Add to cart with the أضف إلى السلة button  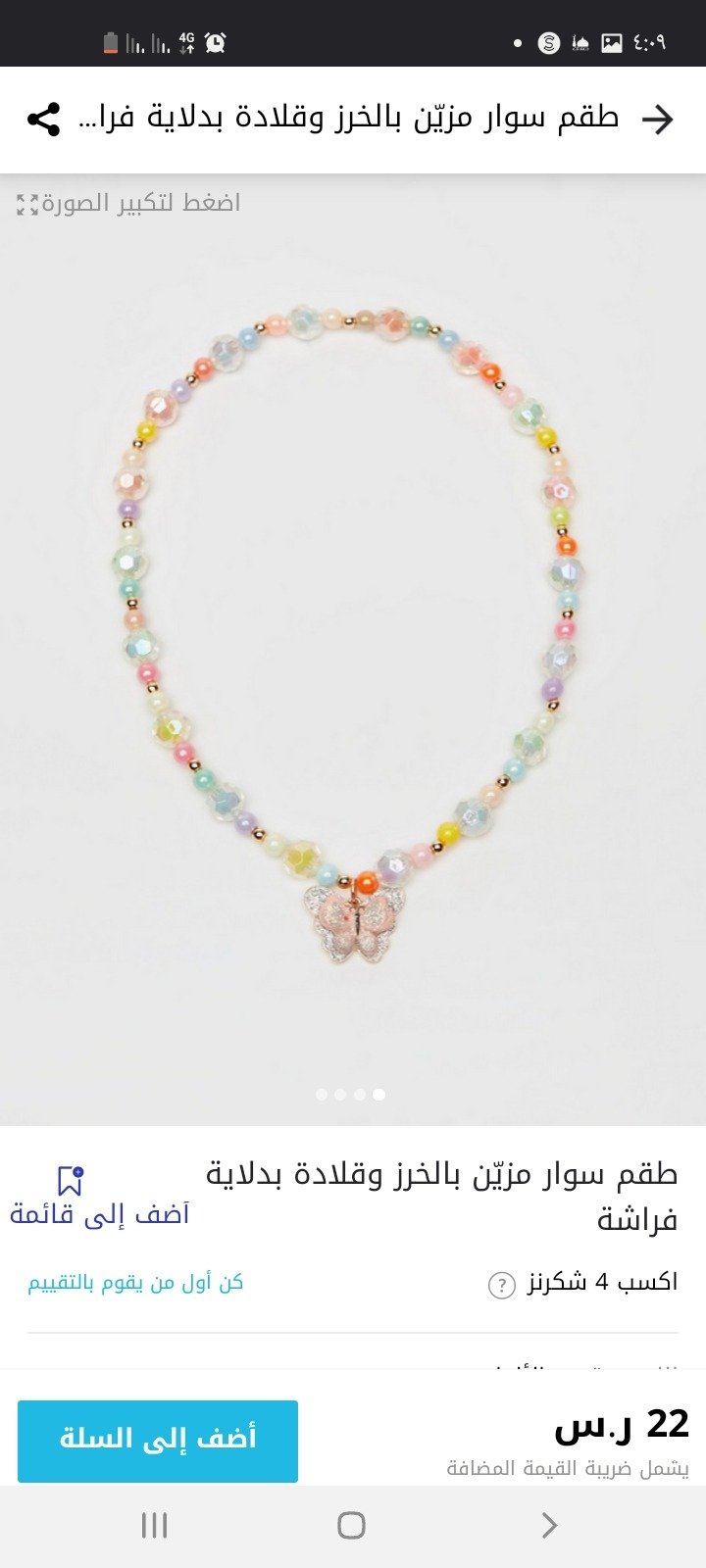(x=158, y=1440)
